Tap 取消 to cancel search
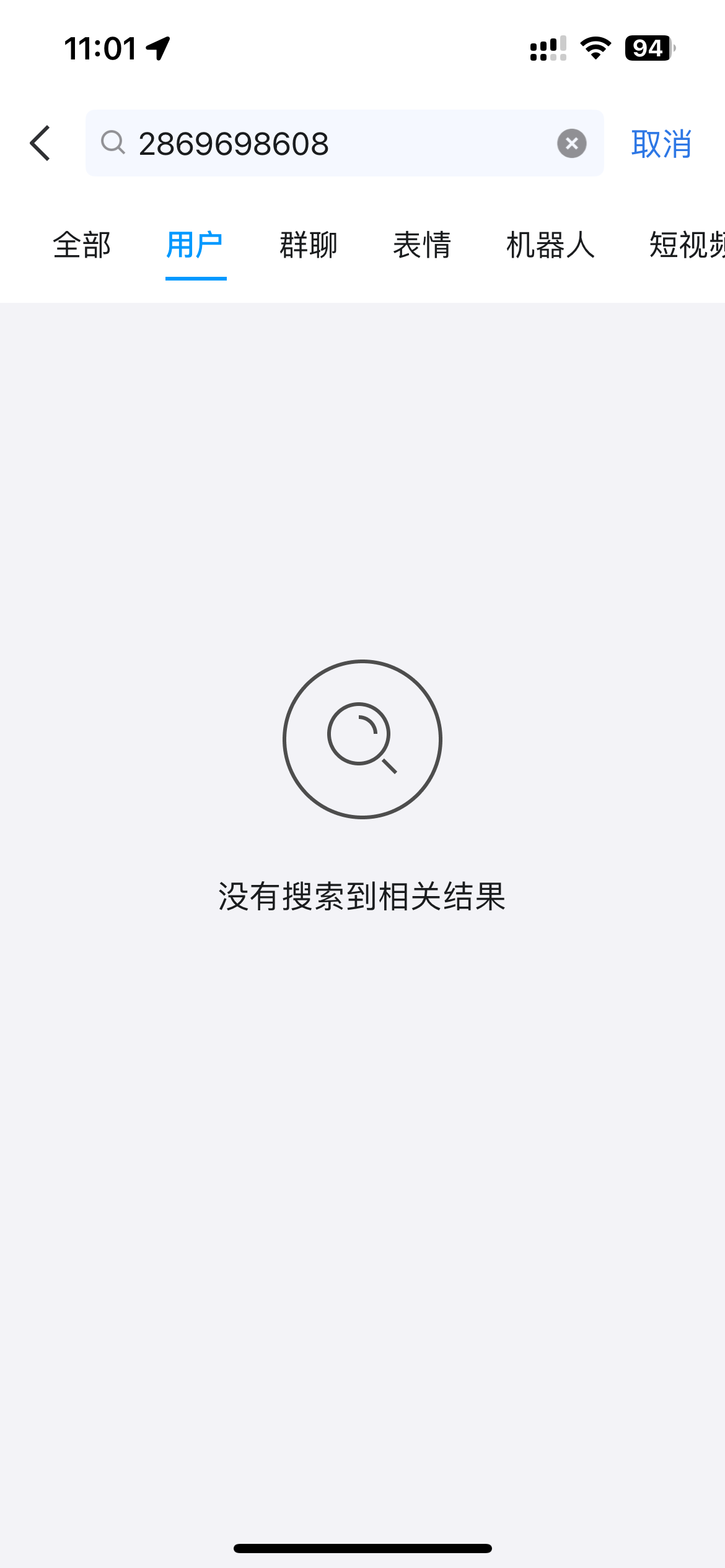 coord(661,143)
